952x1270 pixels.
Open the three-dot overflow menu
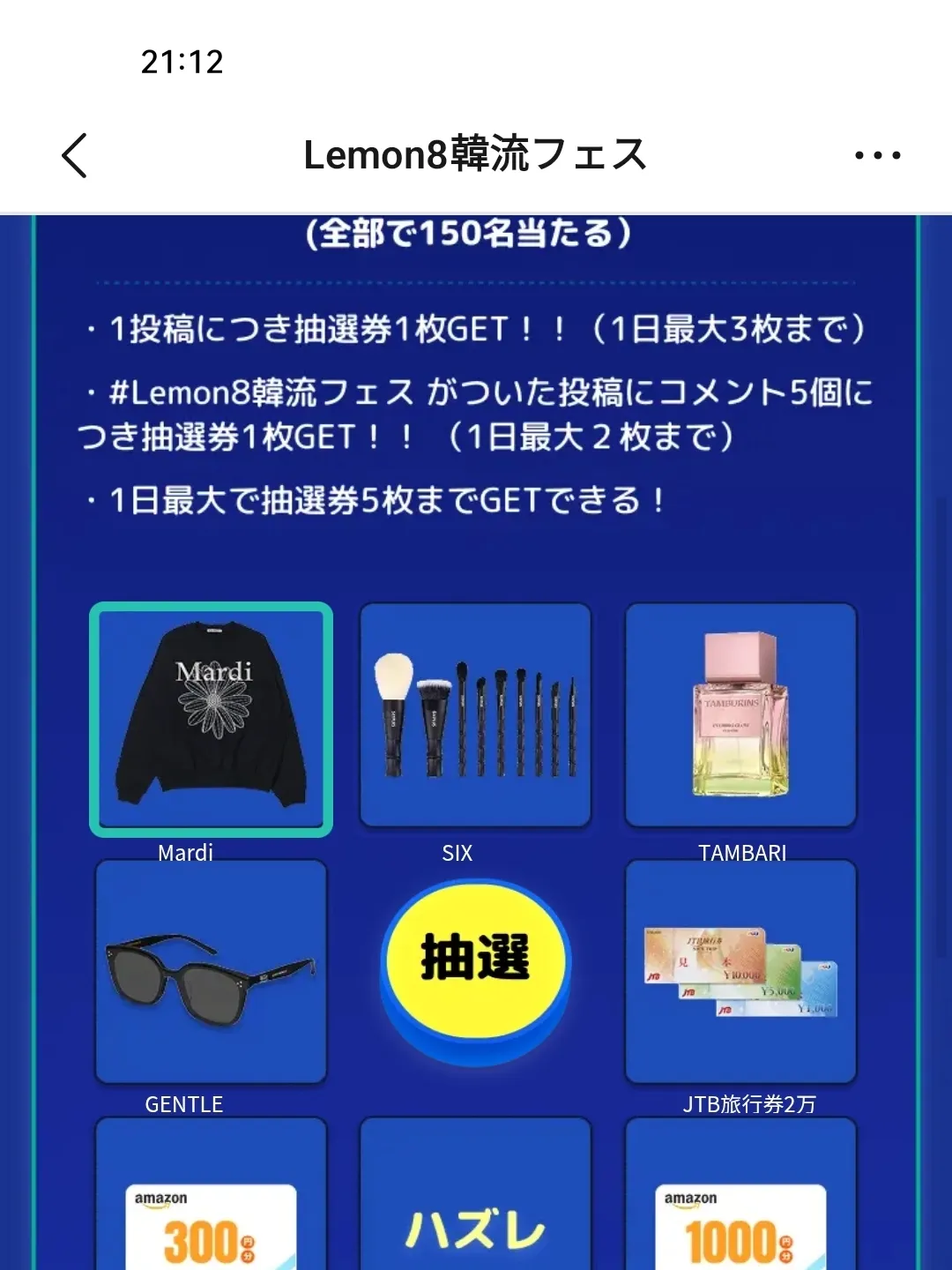[x=877, y=155]
